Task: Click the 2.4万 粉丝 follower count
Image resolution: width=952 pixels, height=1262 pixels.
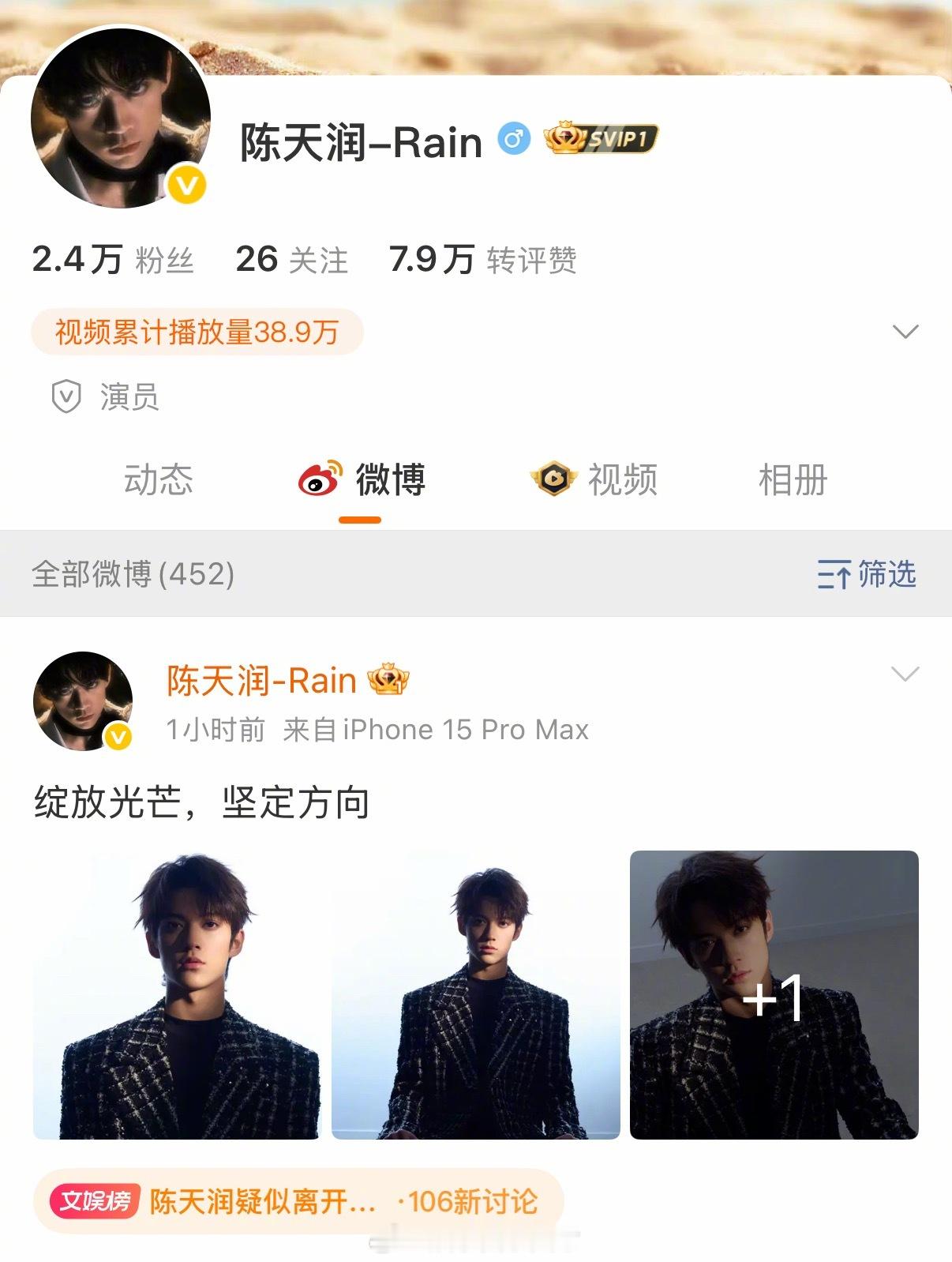Action: [x=112, y=257]
